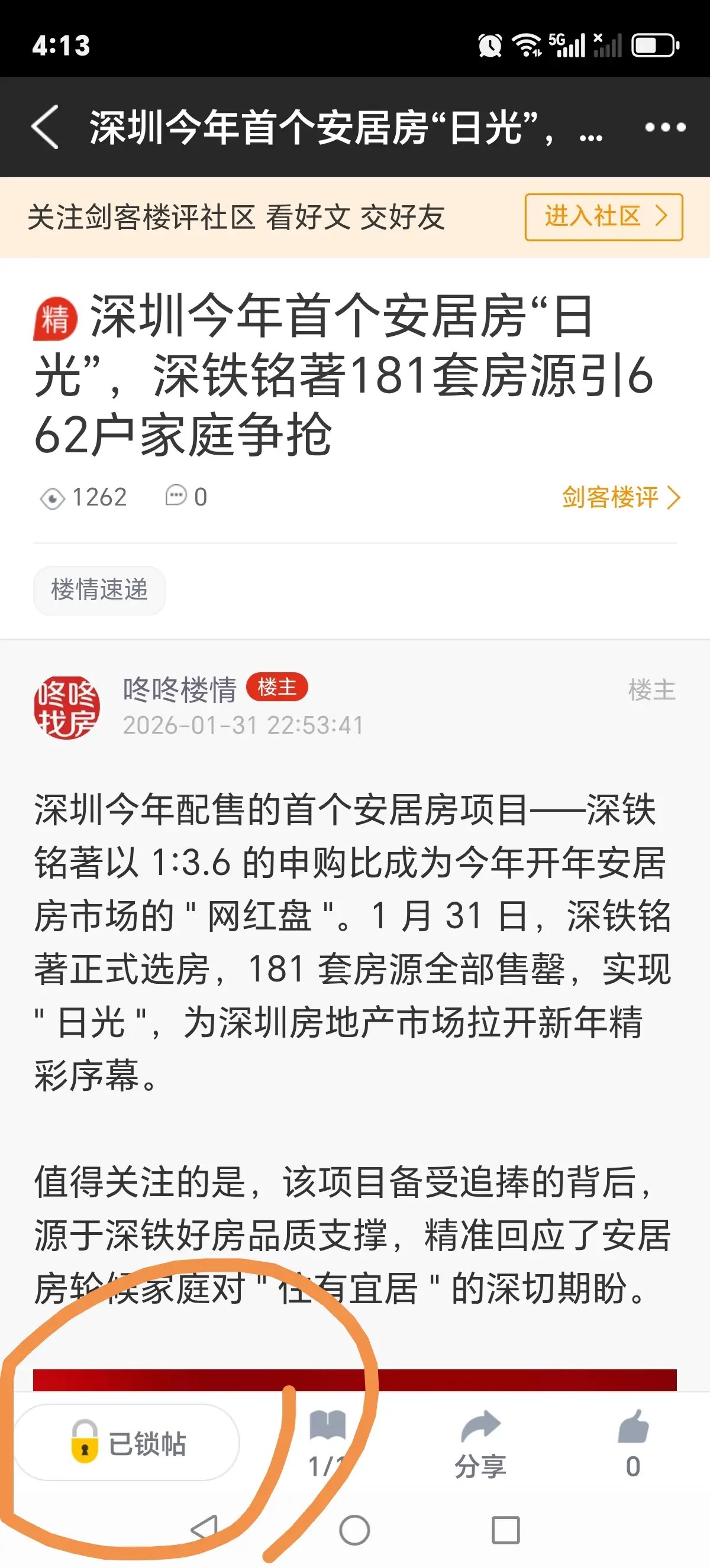Select the 楼情速递 tag chip
710x1568 pixels.
click(99, 590)
